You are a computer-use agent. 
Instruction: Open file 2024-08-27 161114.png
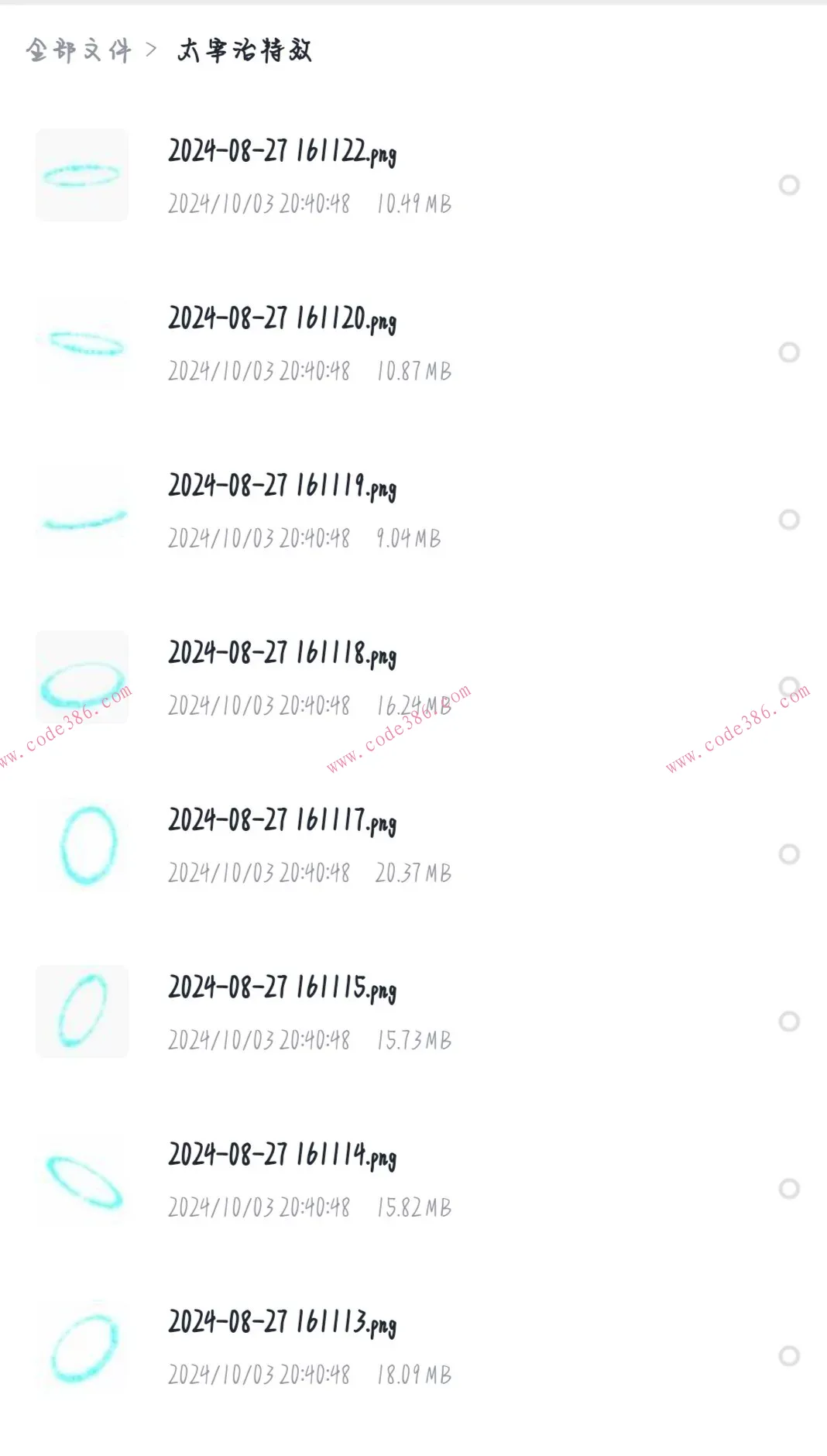tap(282, 1156)
